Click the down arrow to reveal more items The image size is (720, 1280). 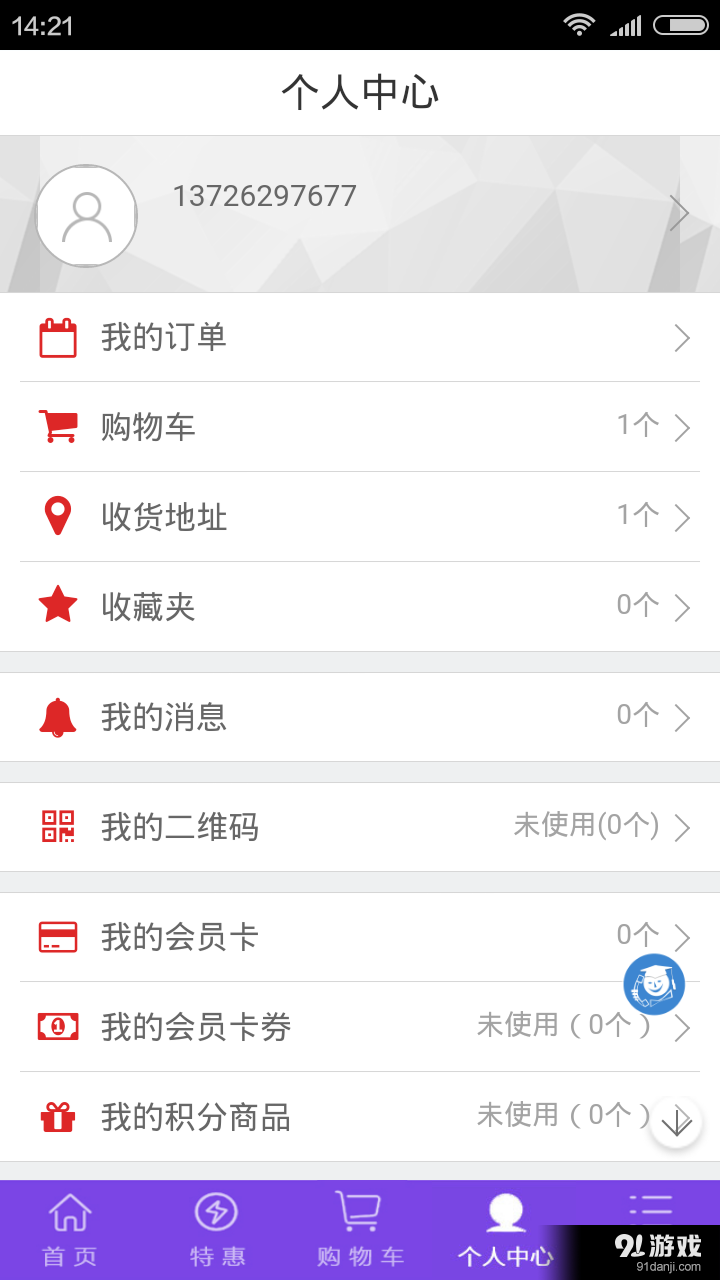676,1122
